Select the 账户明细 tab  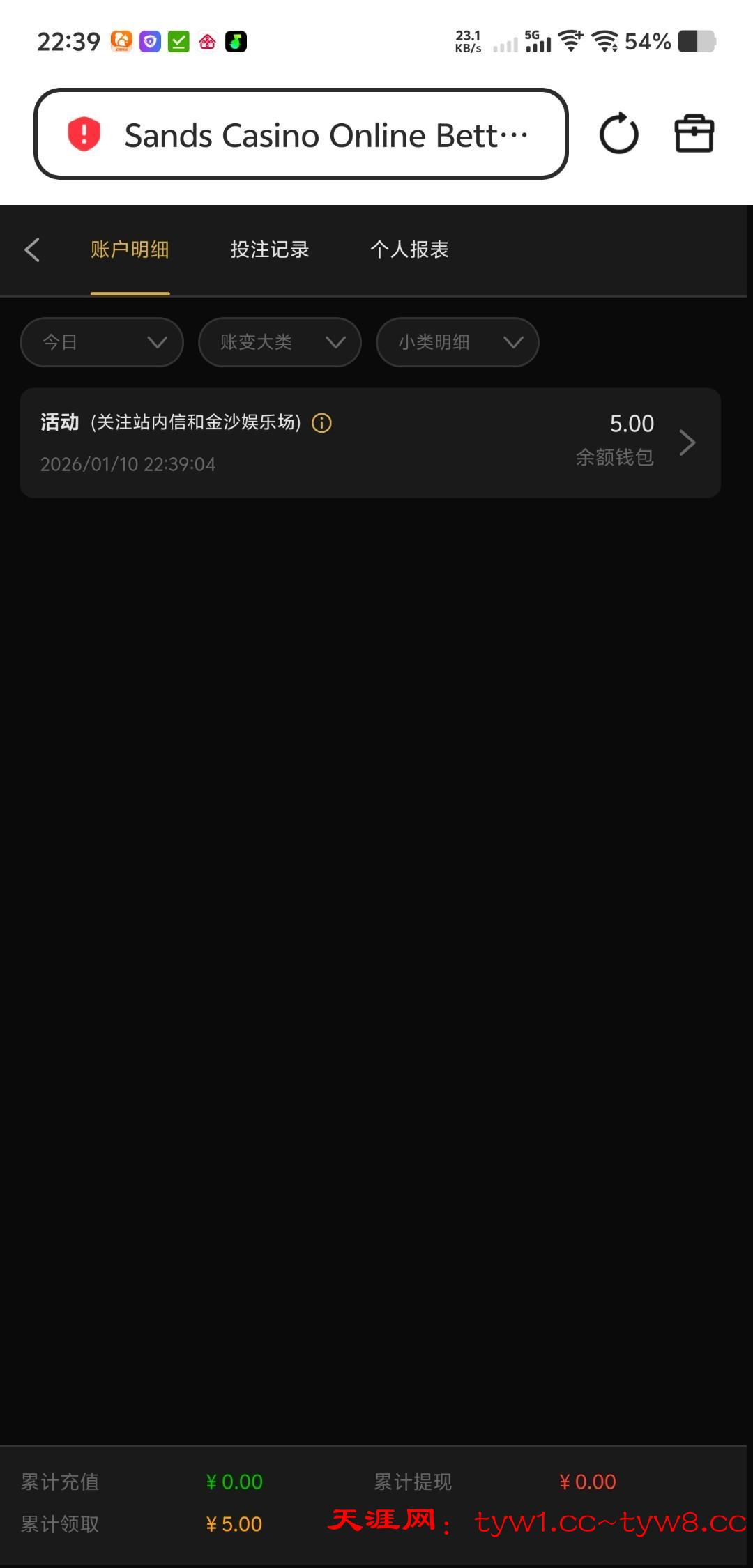pyautogui.click(x=130, y=249)
